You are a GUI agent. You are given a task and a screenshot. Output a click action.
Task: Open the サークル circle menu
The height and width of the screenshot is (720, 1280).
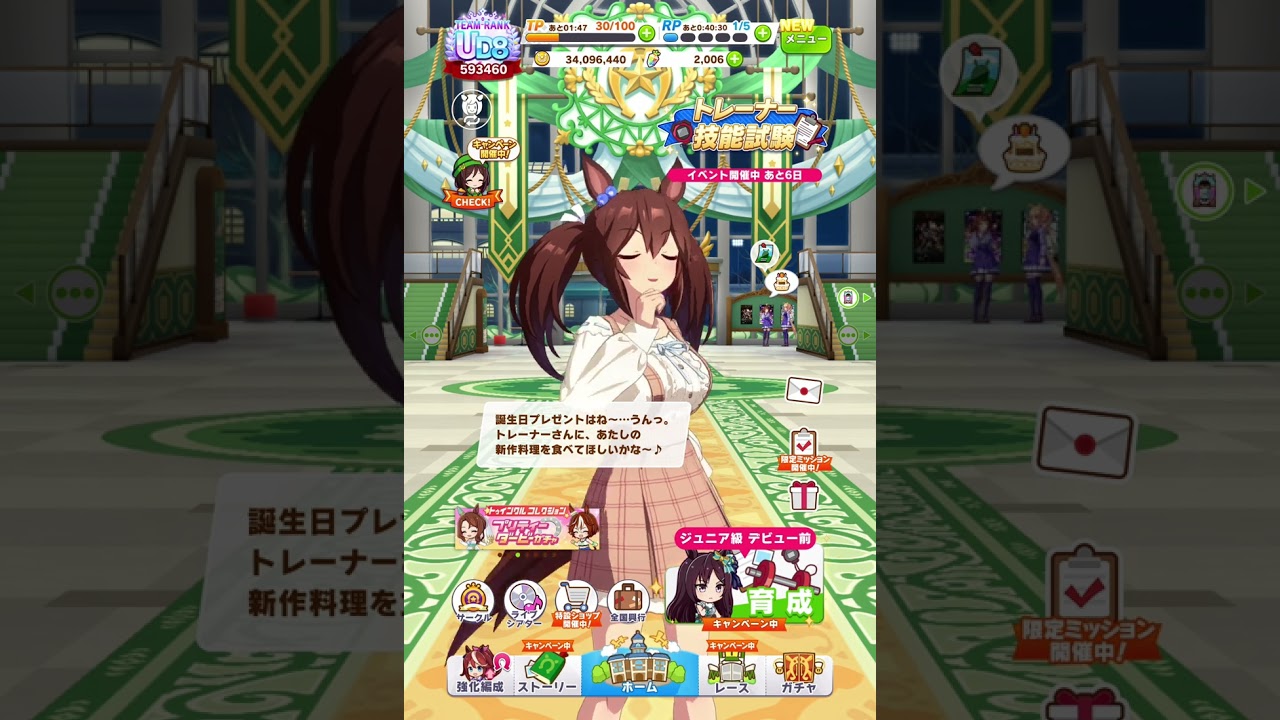pyautogui.click(x=473, y=602)
